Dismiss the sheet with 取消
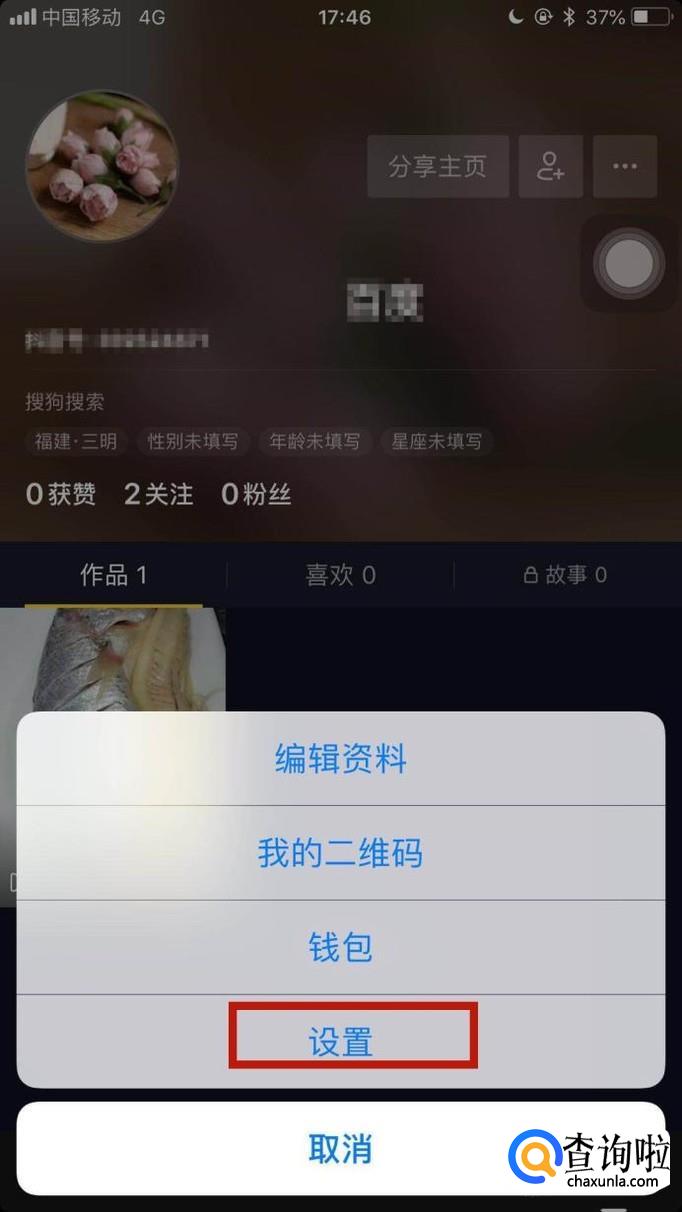This screenshot has width=682, height=1212. 340,1148
